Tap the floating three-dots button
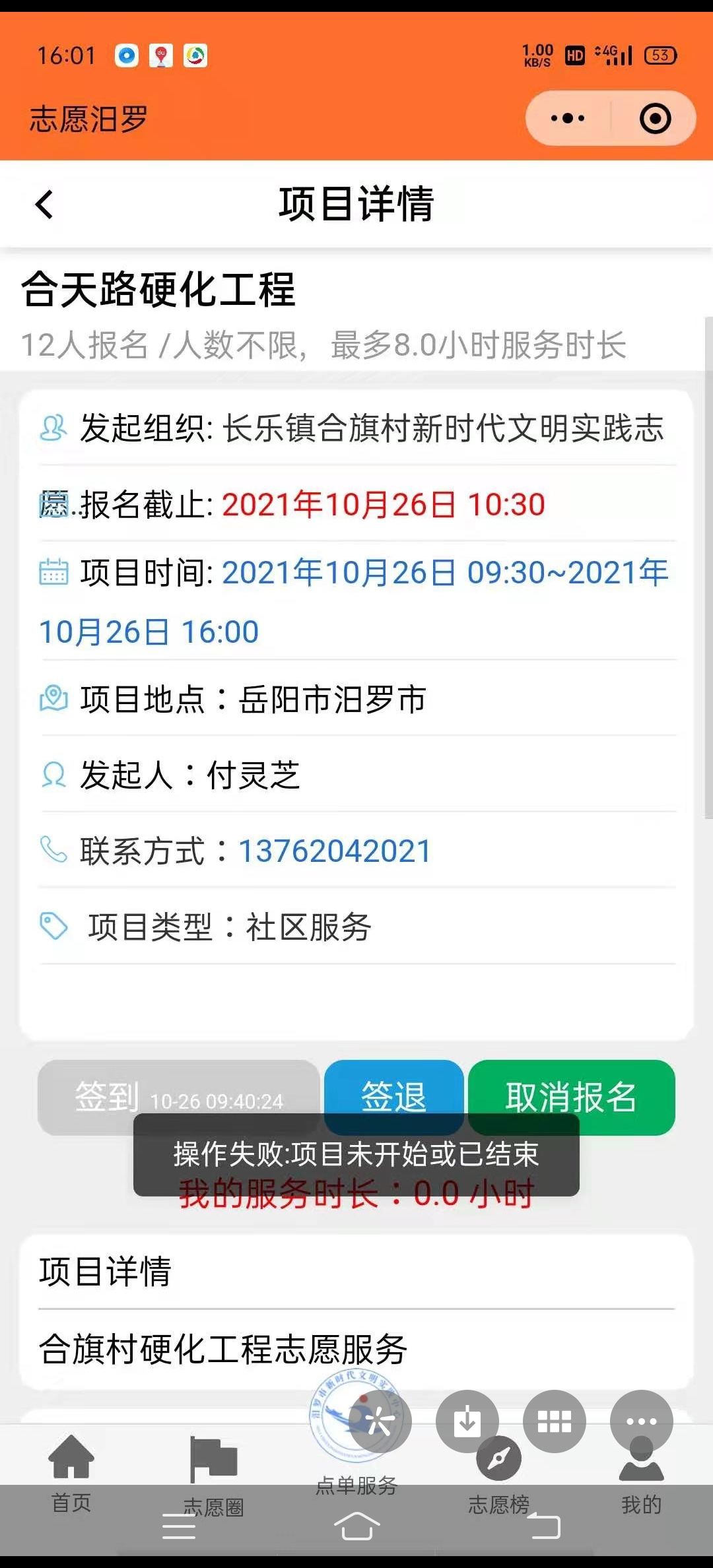Screen dimensions: 713x1568 [x=641, y=1420]
